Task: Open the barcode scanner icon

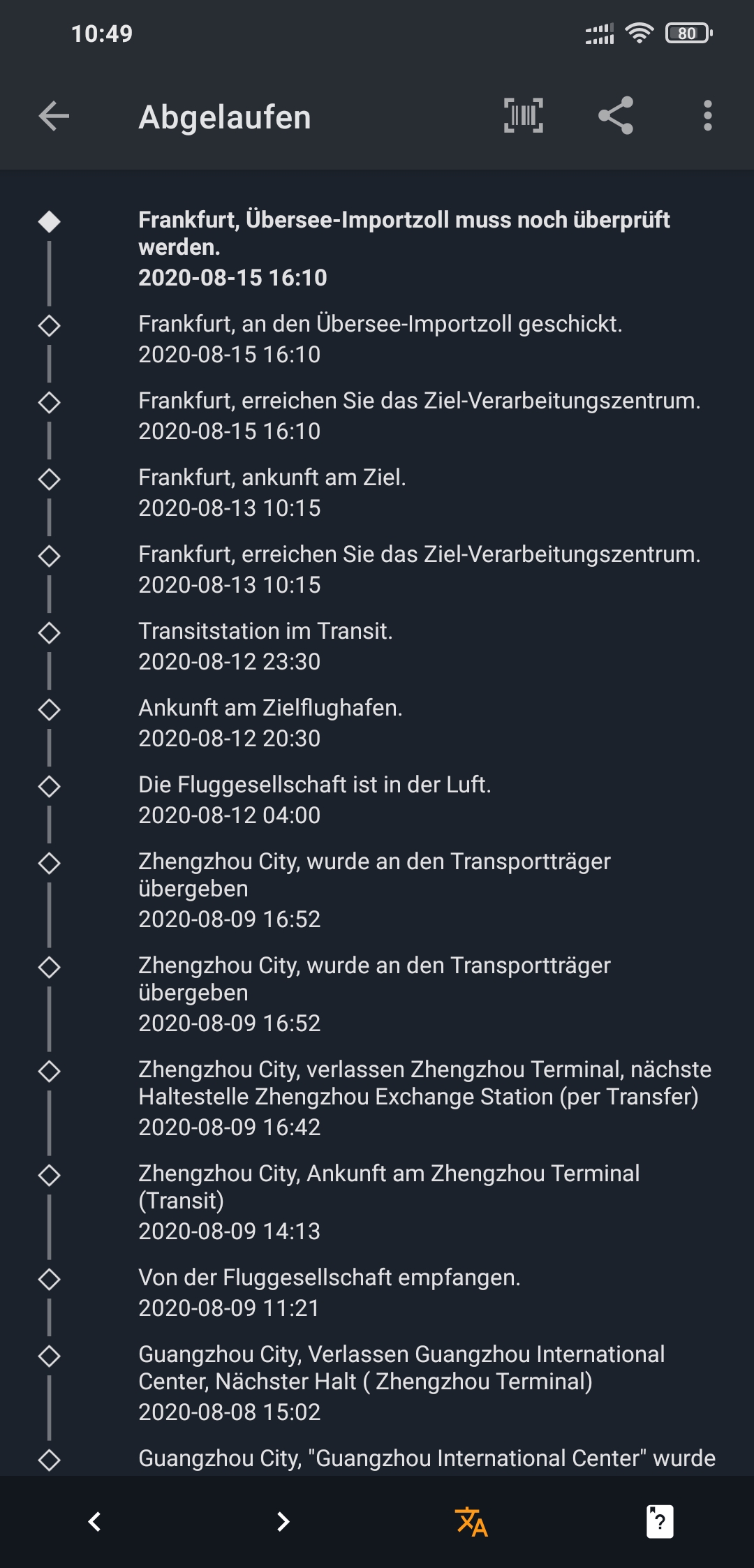Action: tap(524, 116)
